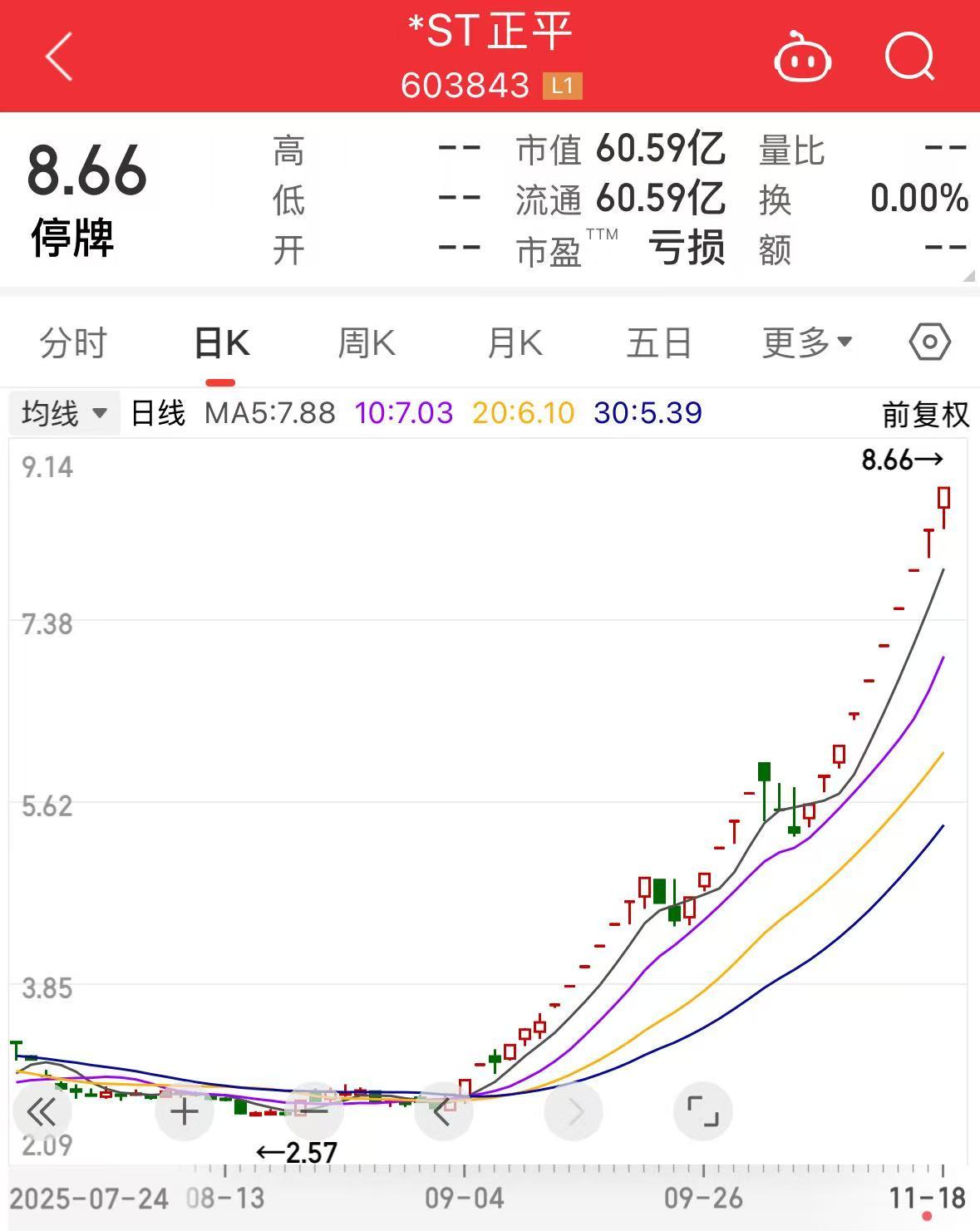The image size is (980, 1231).
Task: Switch to the 分时 chart tab
Action: pyautogui.click(x=73, y=343)
